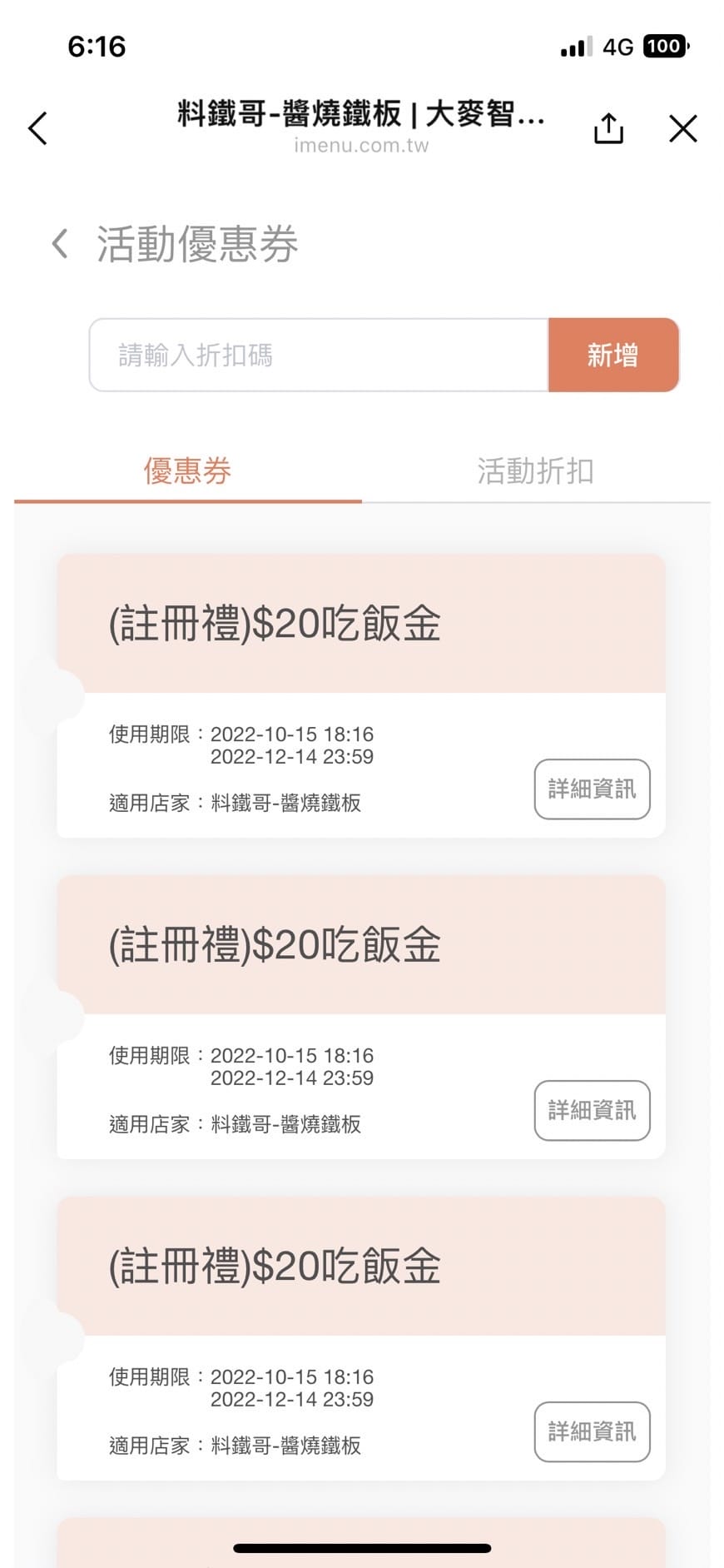Select the 優惠券 tab
This screenshot has width=724, height=1568.
(186, 471)
